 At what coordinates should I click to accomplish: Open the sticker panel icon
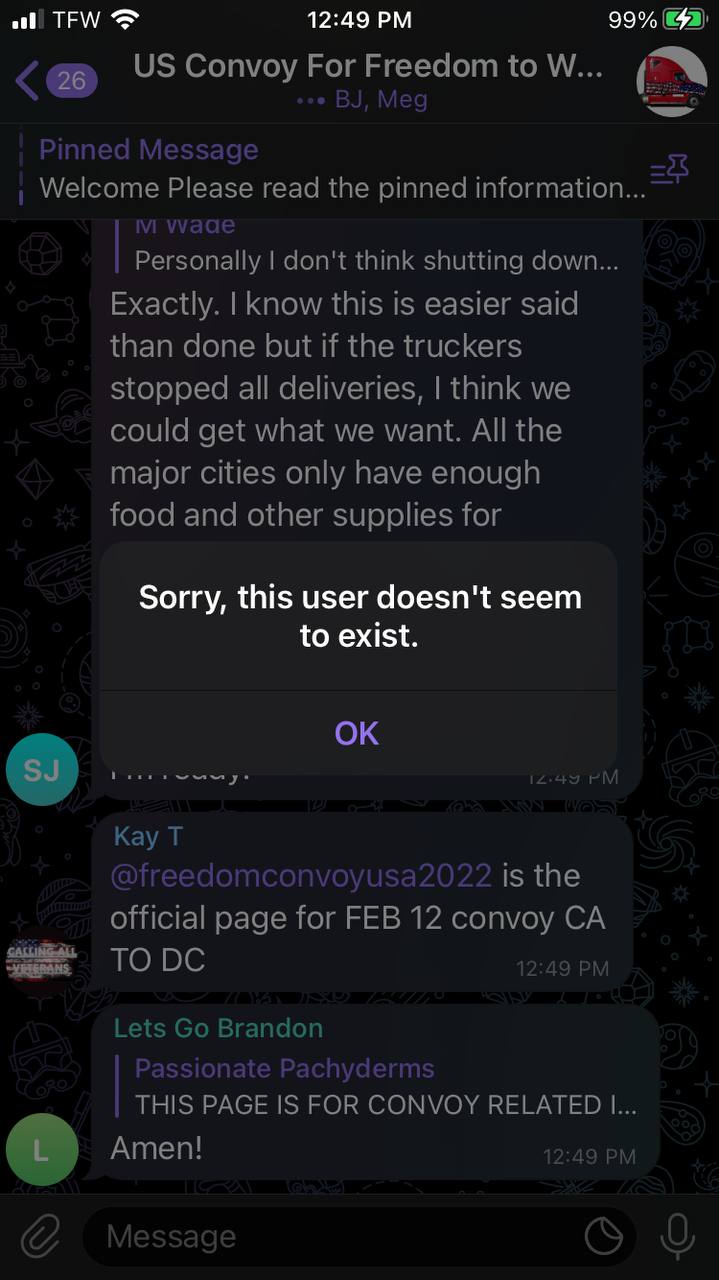603,1237
